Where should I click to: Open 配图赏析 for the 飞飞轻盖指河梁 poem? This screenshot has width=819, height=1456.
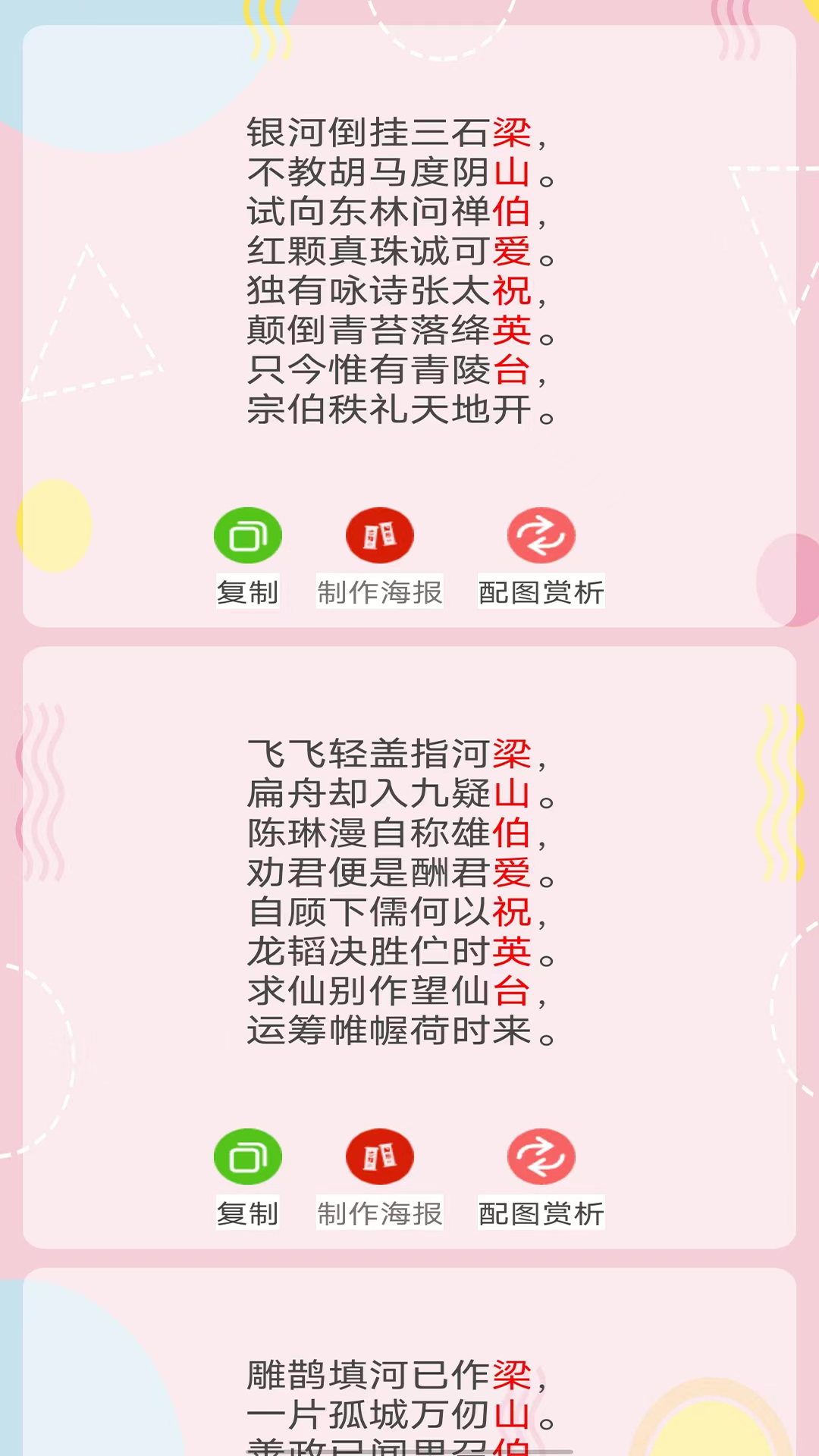click(541, 1157)
